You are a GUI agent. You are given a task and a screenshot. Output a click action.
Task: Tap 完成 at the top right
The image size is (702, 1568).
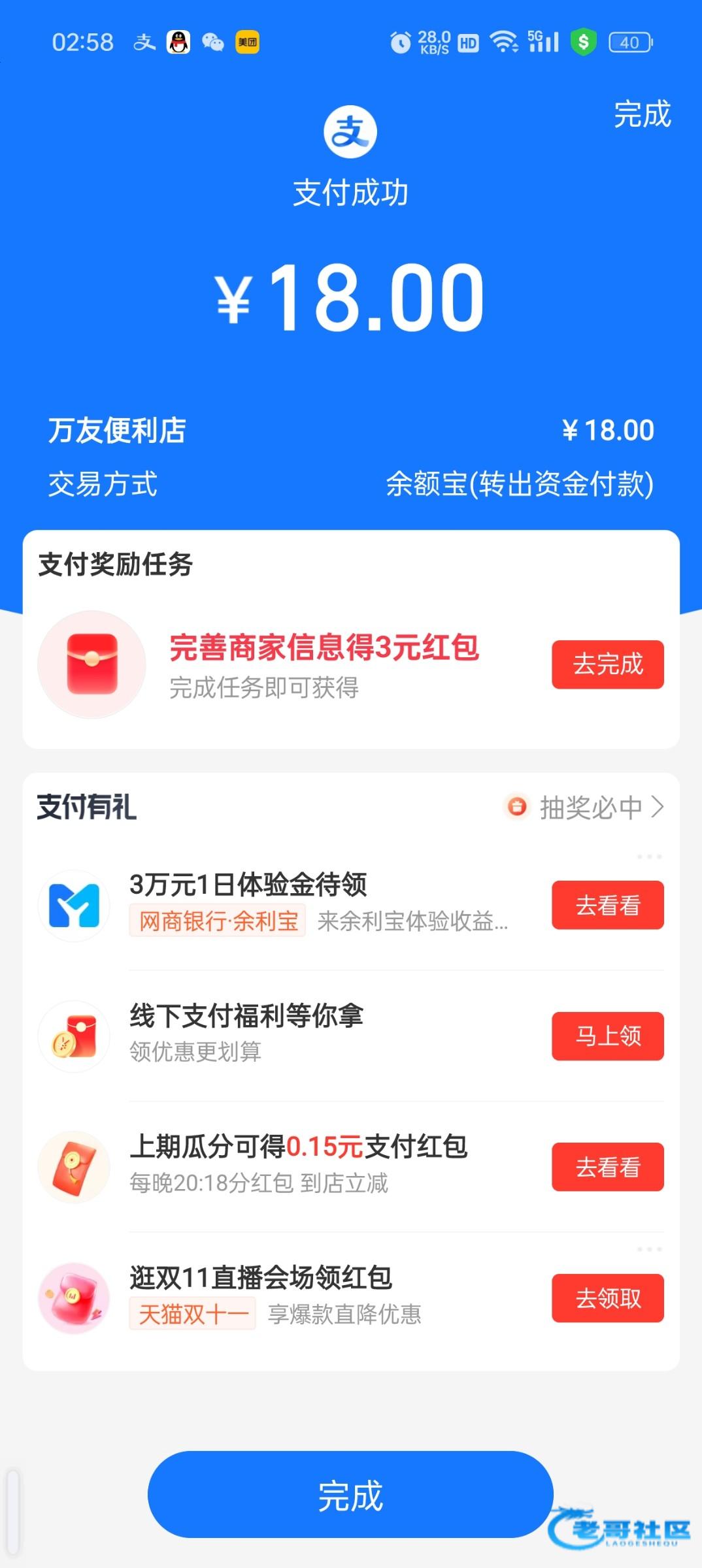[642, 114]
